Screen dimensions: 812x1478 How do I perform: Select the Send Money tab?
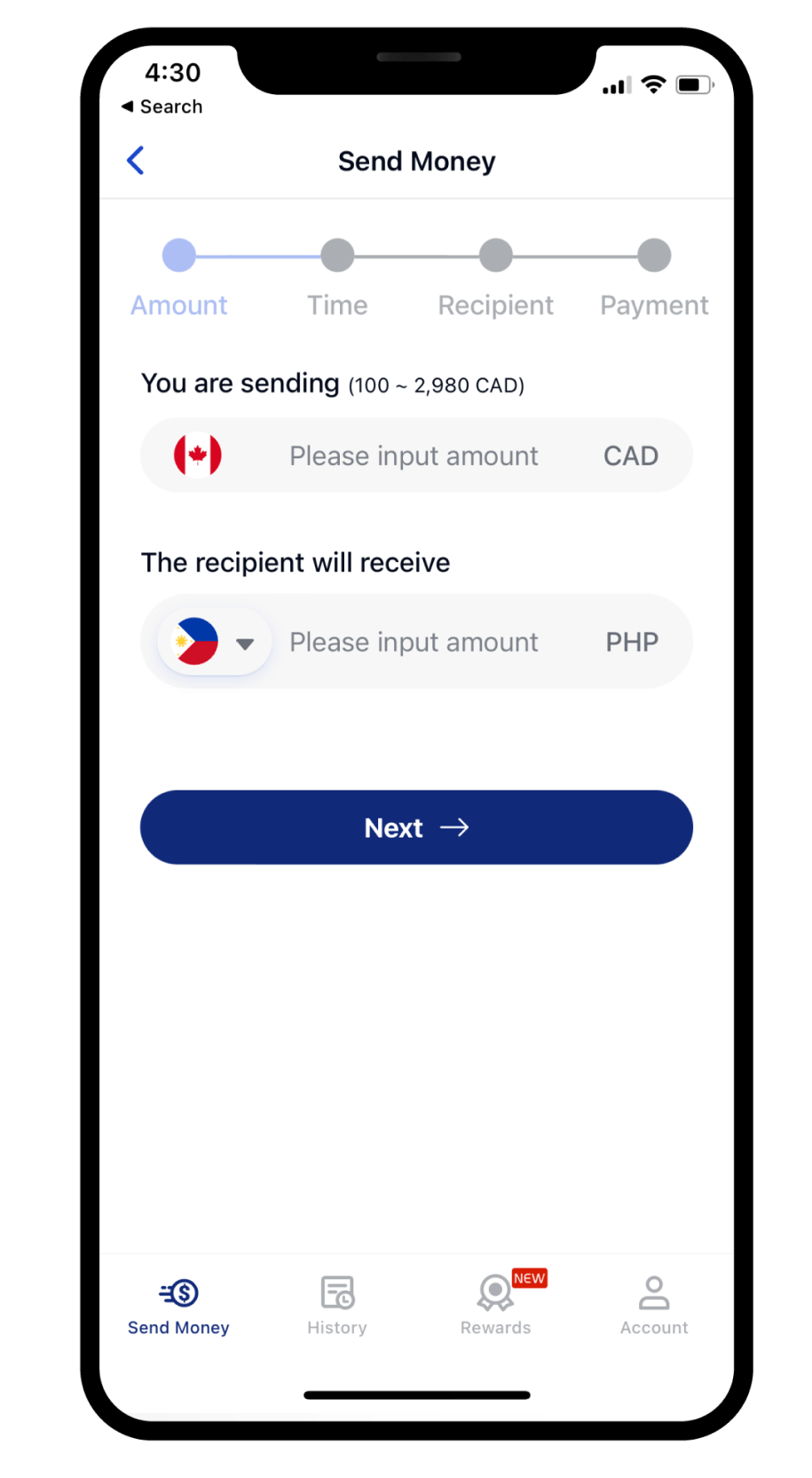coord(178,1305)
